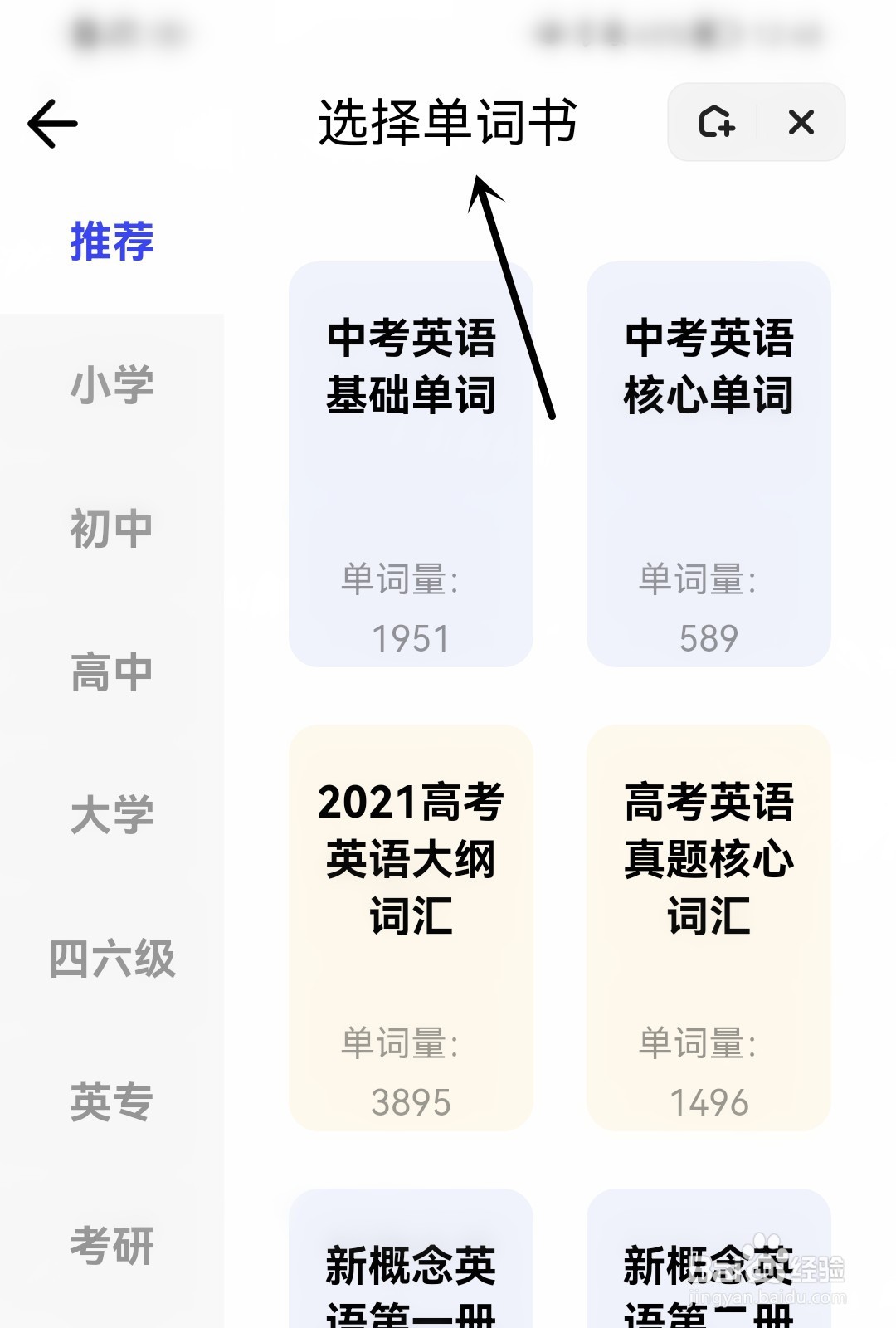Select 新概念英语第一册 at the bottom
896x1328 pixels.
411,1278
